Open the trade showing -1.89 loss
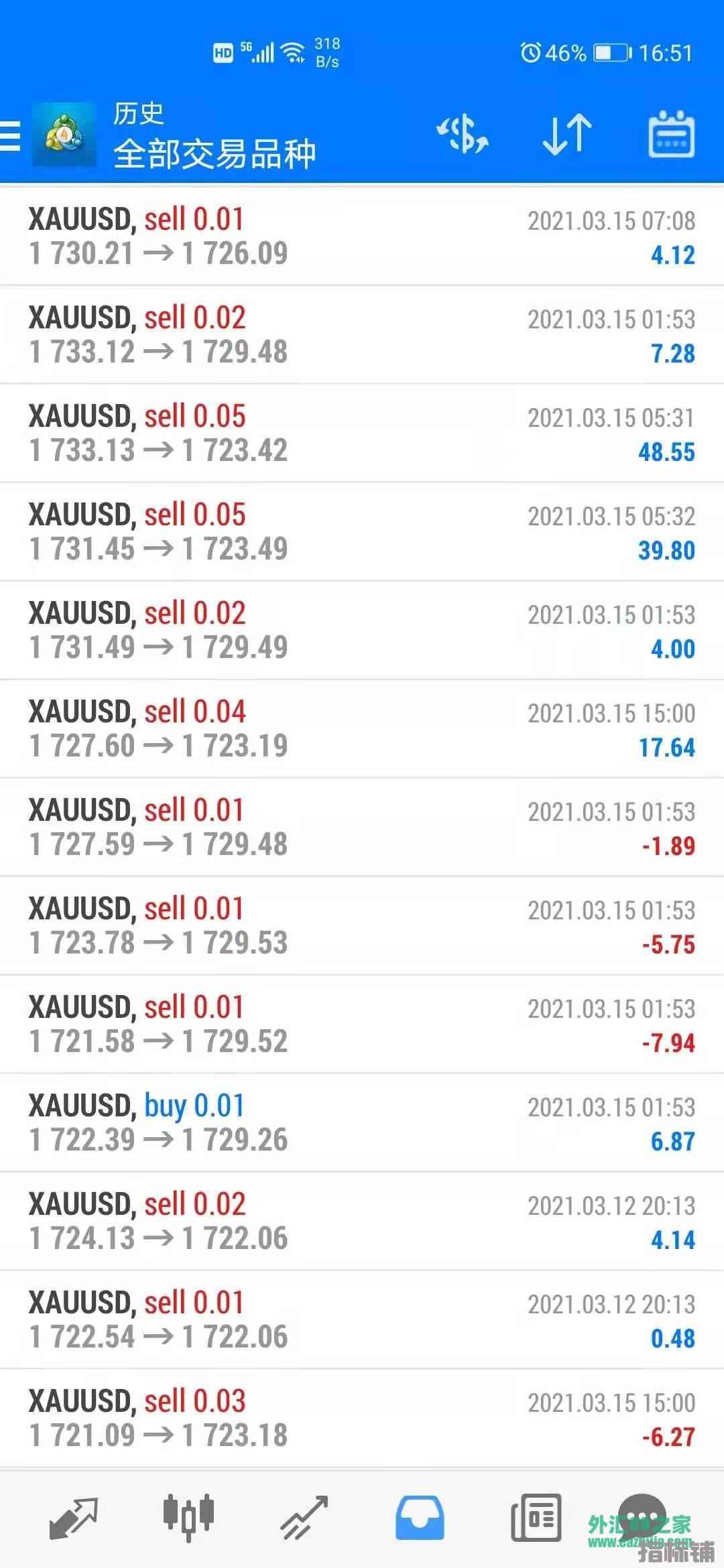This screenshot has width=724, height=1568. point(362,828)
